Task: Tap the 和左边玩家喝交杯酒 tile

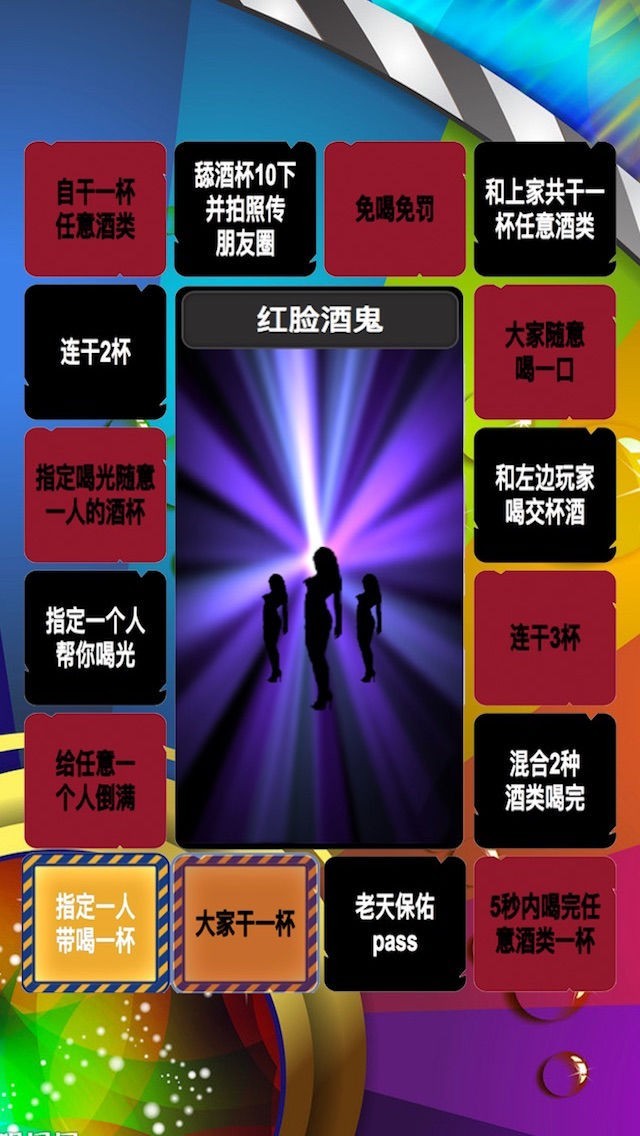Action: tap(545, 495)
